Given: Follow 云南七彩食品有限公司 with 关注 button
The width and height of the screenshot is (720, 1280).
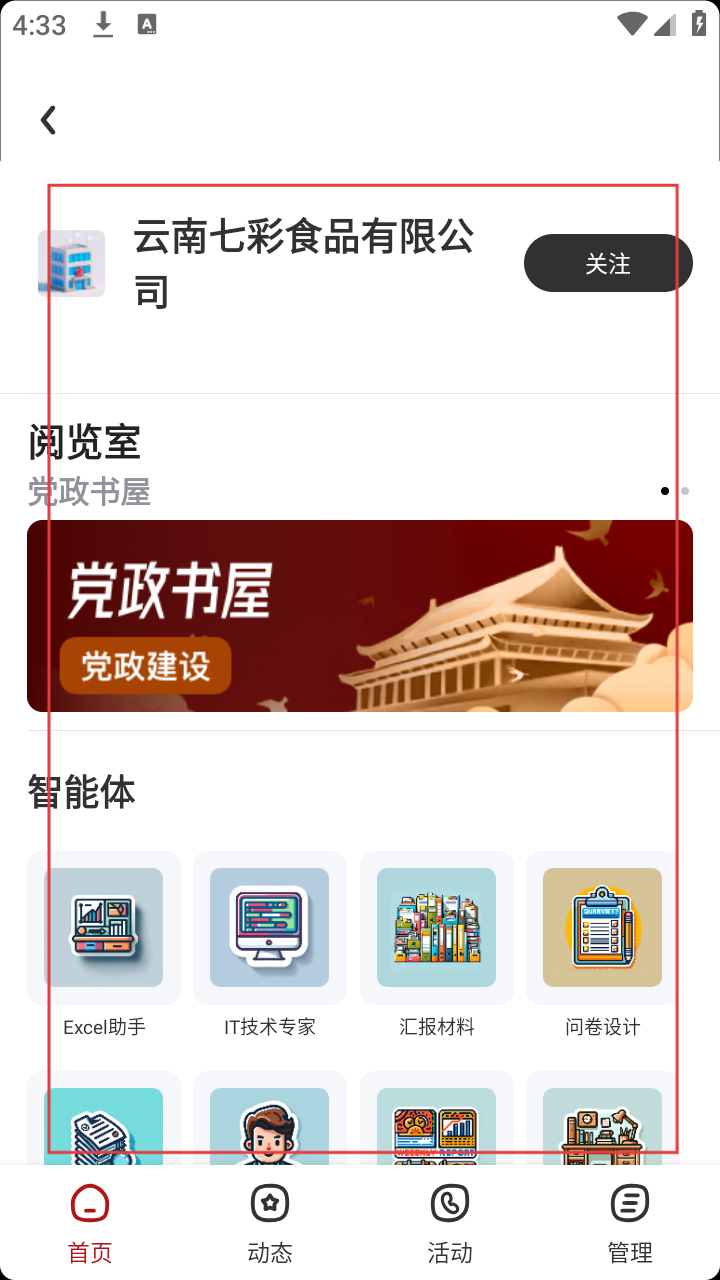Looking at the screenshot, I should coord(607,263).
